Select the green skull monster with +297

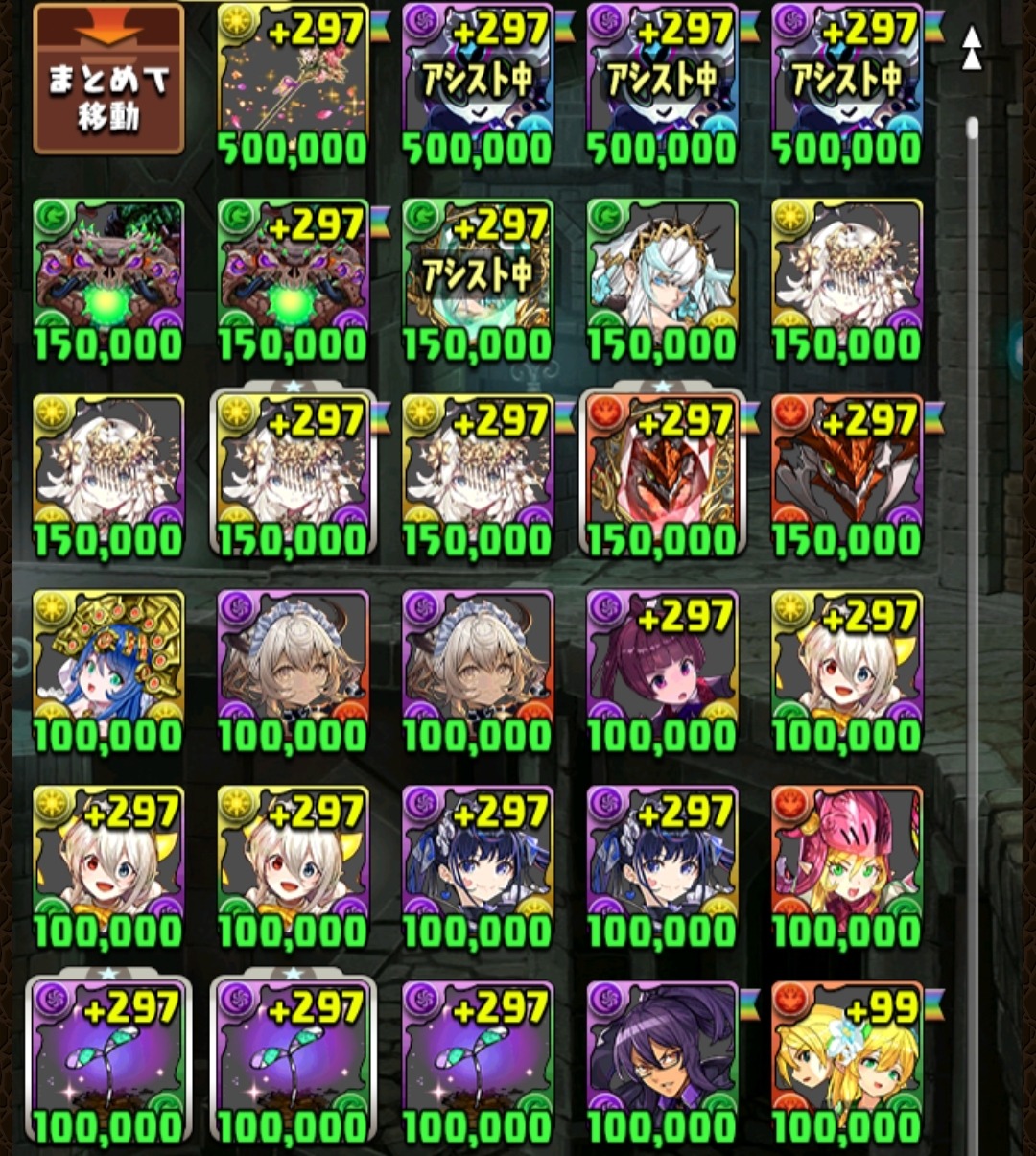tap(293, 279)
